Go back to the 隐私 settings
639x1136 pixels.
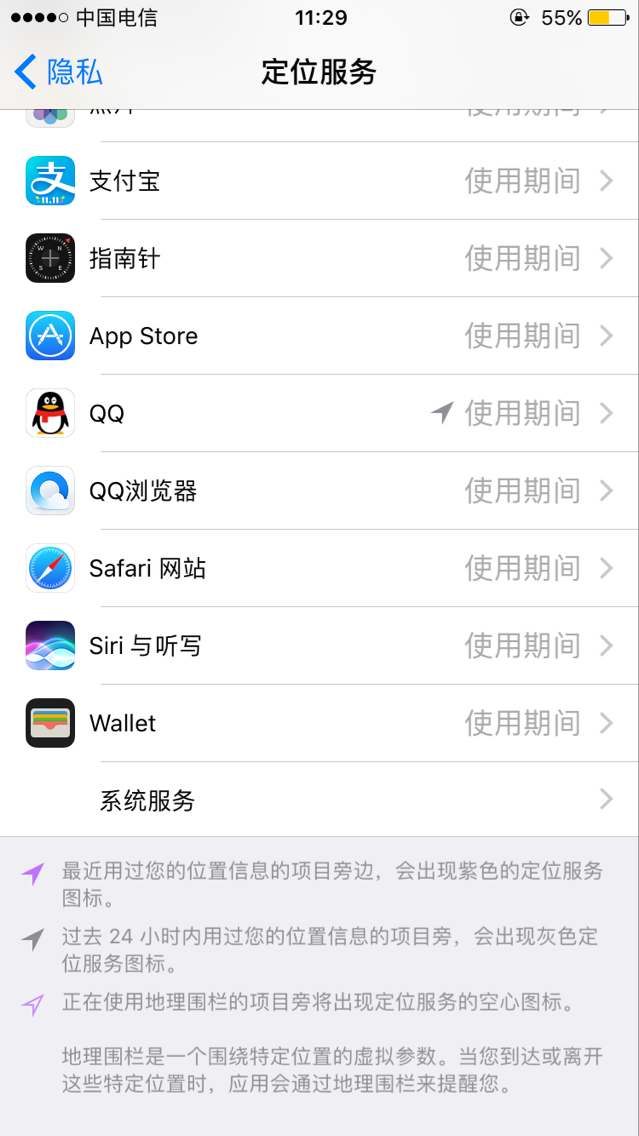coord(59,72)
